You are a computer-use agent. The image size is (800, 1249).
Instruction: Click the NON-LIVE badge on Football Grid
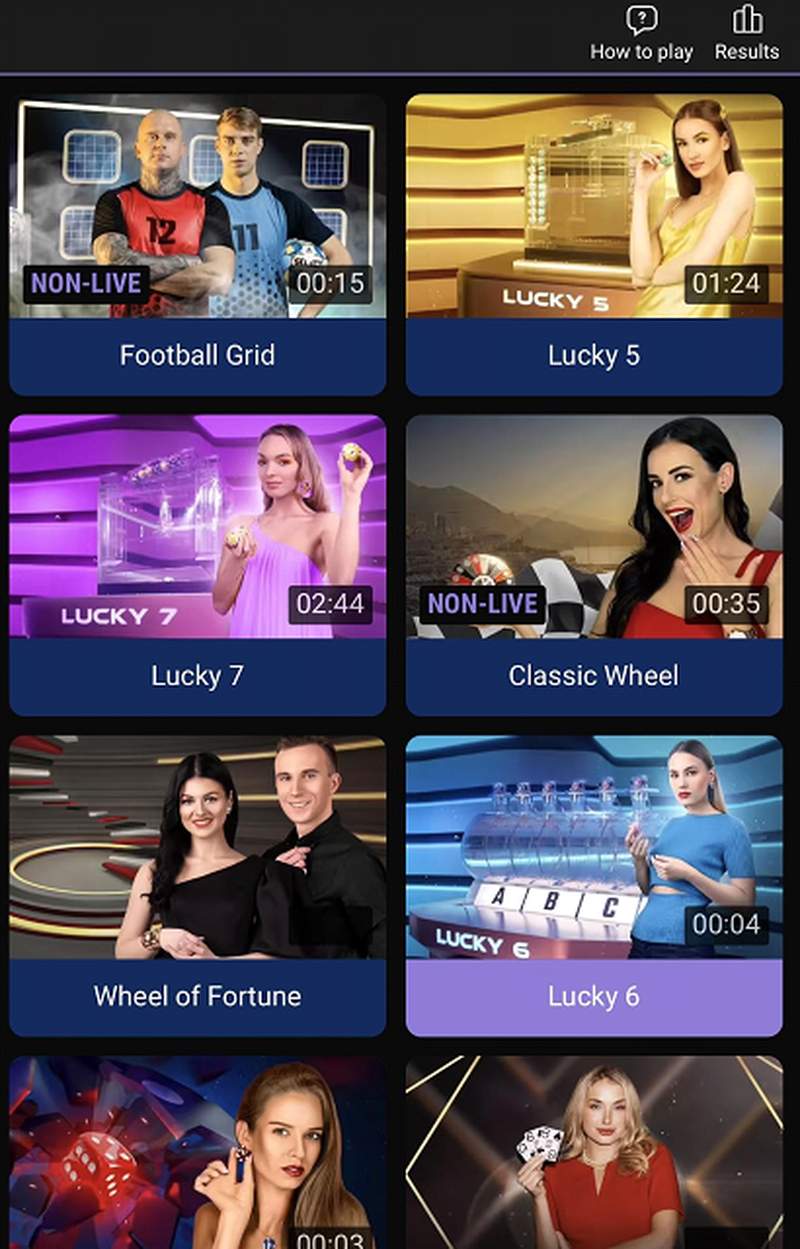86,284
